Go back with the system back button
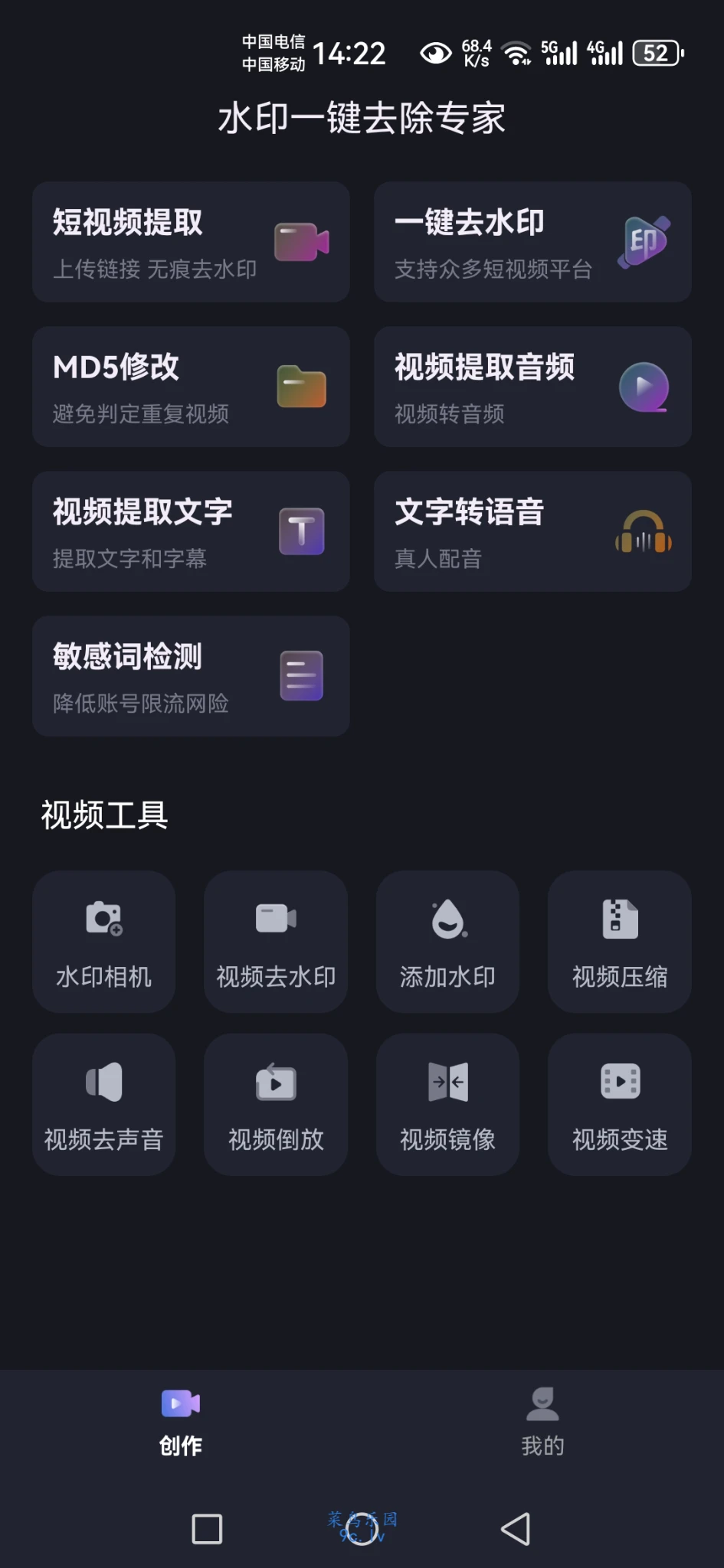The image size is (724, 1568). (516, 1529)
